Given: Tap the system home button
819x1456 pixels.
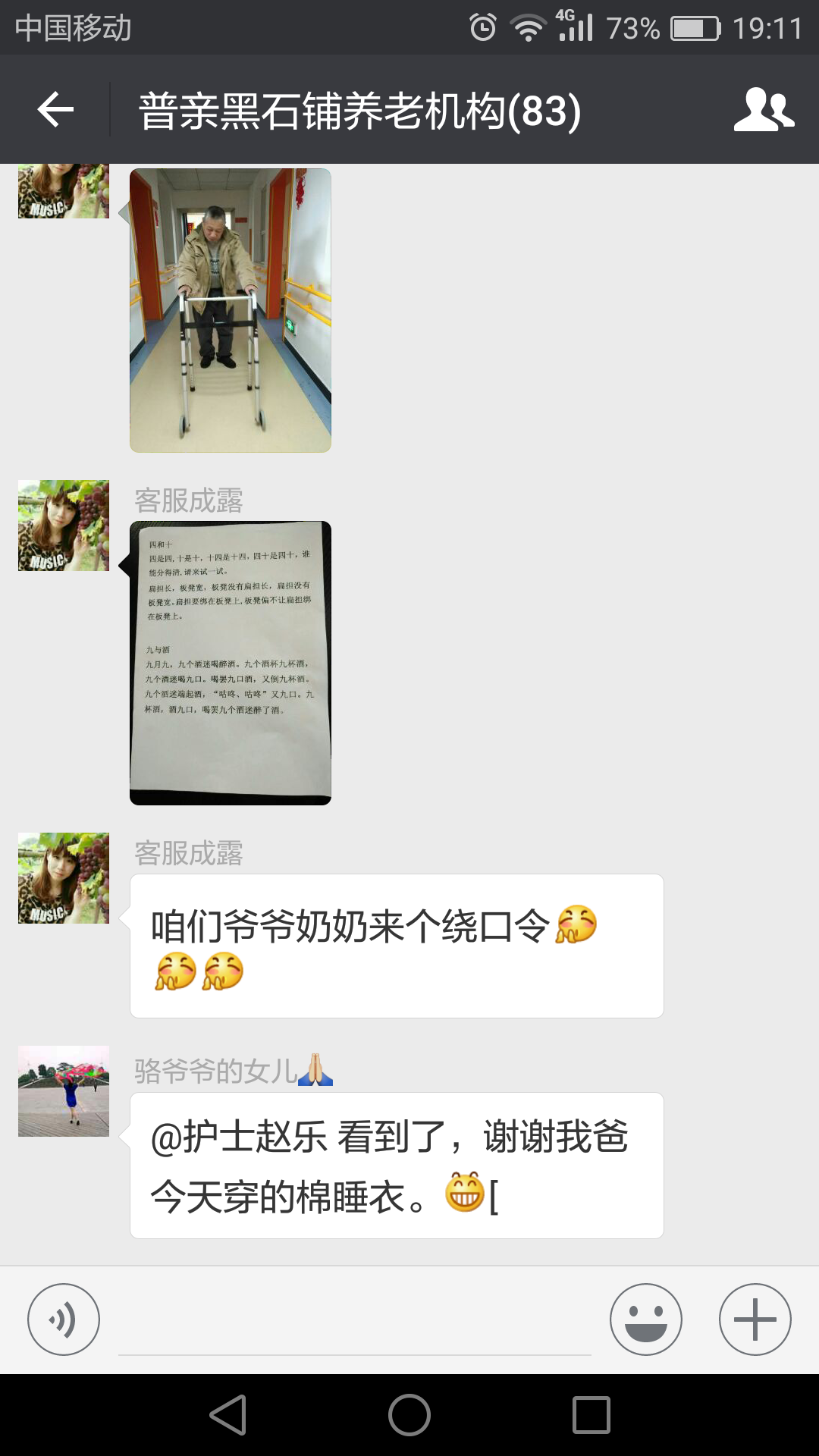Looking at the screenshot, I should [409, 1415].
